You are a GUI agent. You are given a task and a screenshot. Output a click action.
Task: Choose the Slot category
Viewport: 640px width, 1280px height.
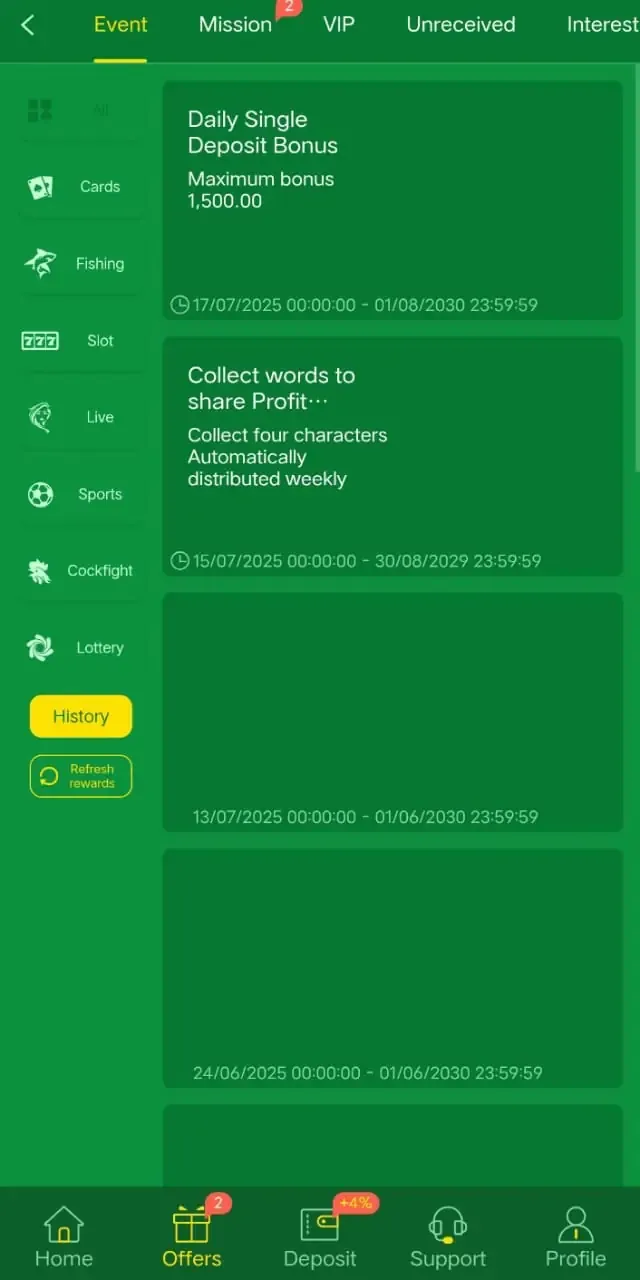pyautogui.click(x=80, y=341)
